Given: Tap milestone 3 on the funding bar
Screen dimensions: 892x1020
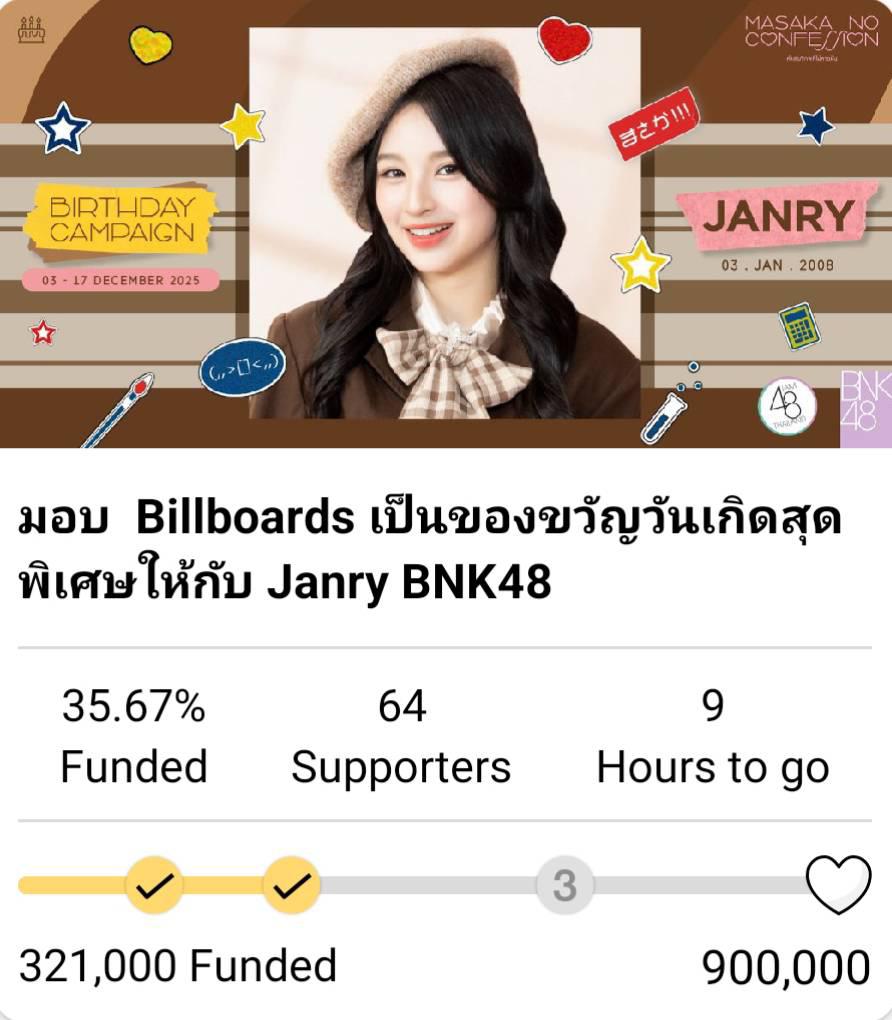Looking at the screenshot, I should 565,886.
